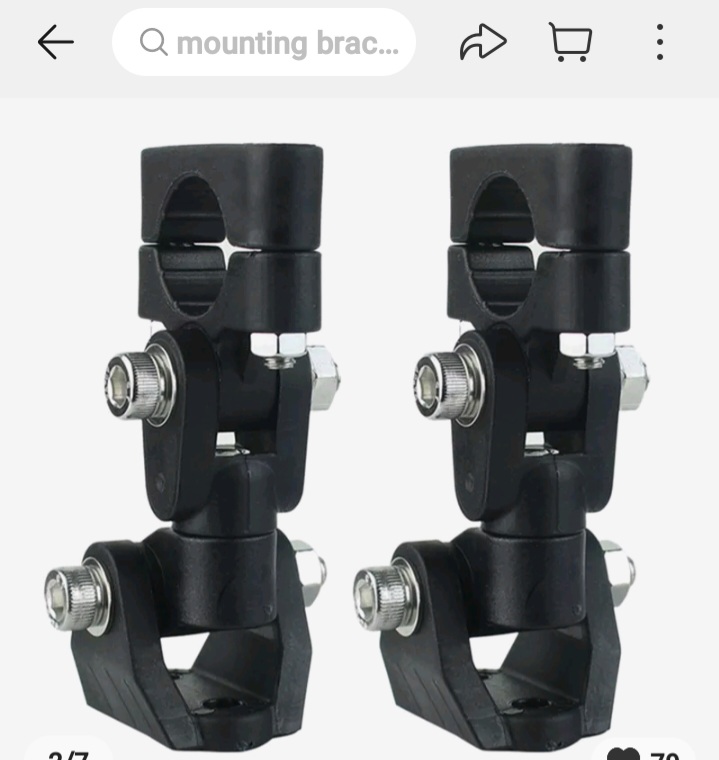This screenshot has height=760, width=719.
Task: Go back to the previous page
Action: [x=56, y=42]
